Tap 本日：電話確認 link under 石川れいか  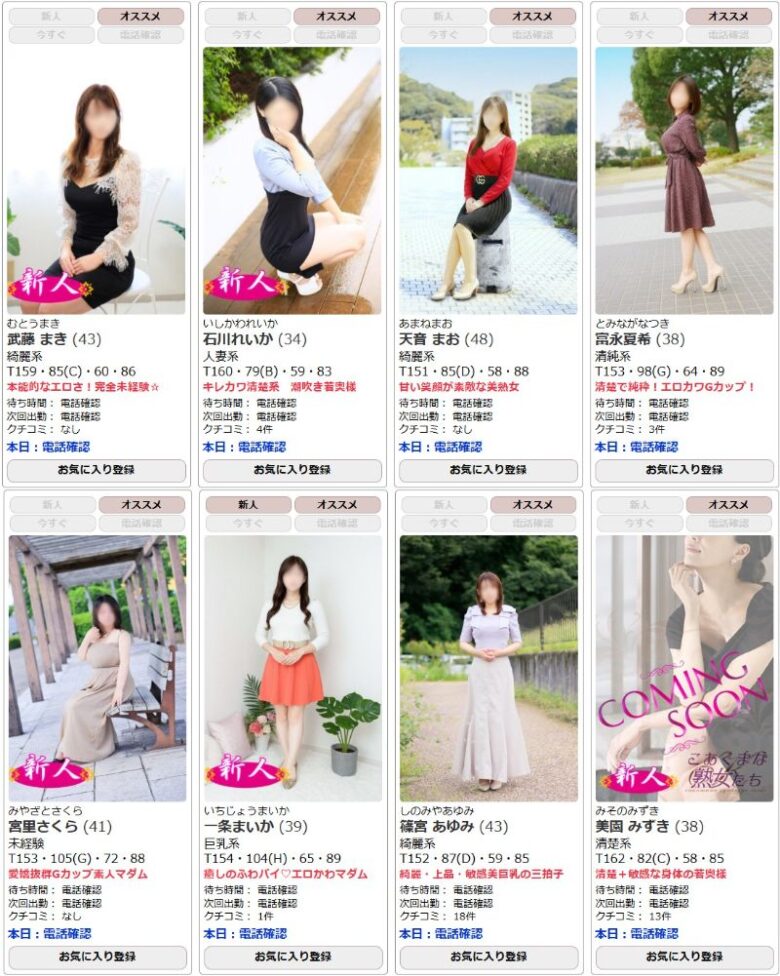click(244, 447)
